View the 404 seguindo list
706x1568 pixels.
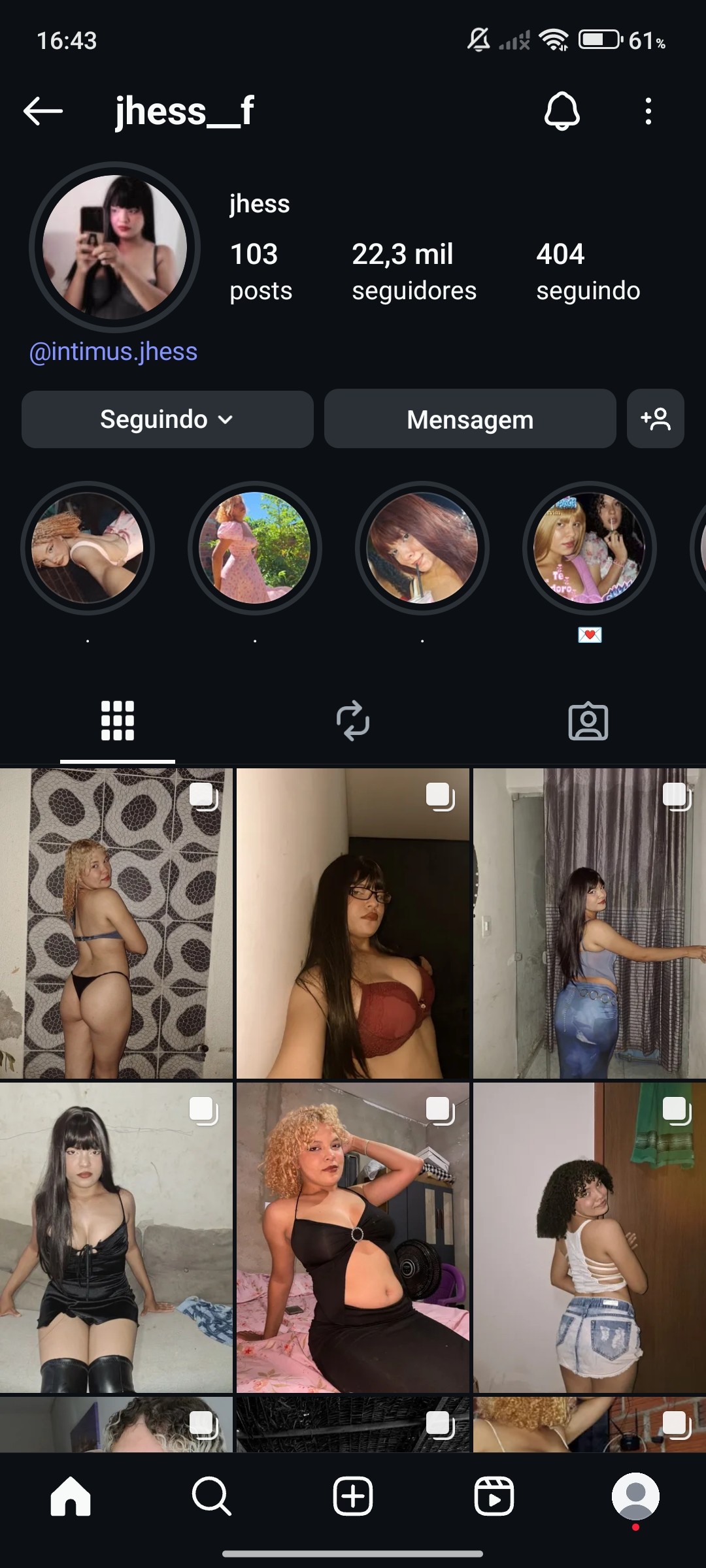[588, 271]
